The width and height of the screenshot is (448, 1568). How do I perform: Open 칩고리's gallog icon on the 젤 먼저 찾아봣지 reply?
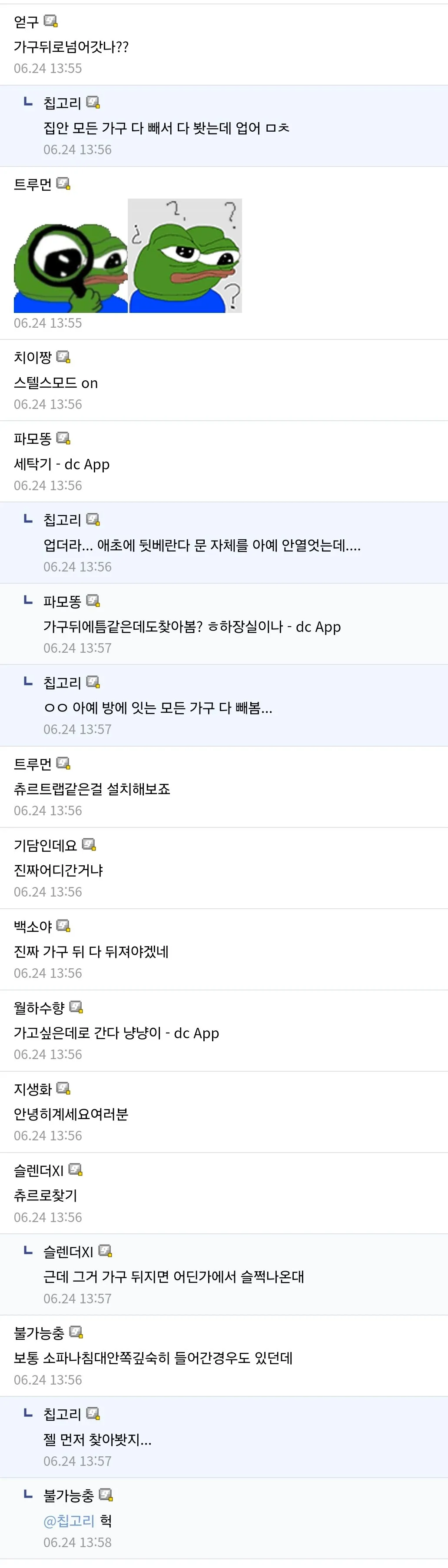93,1413
